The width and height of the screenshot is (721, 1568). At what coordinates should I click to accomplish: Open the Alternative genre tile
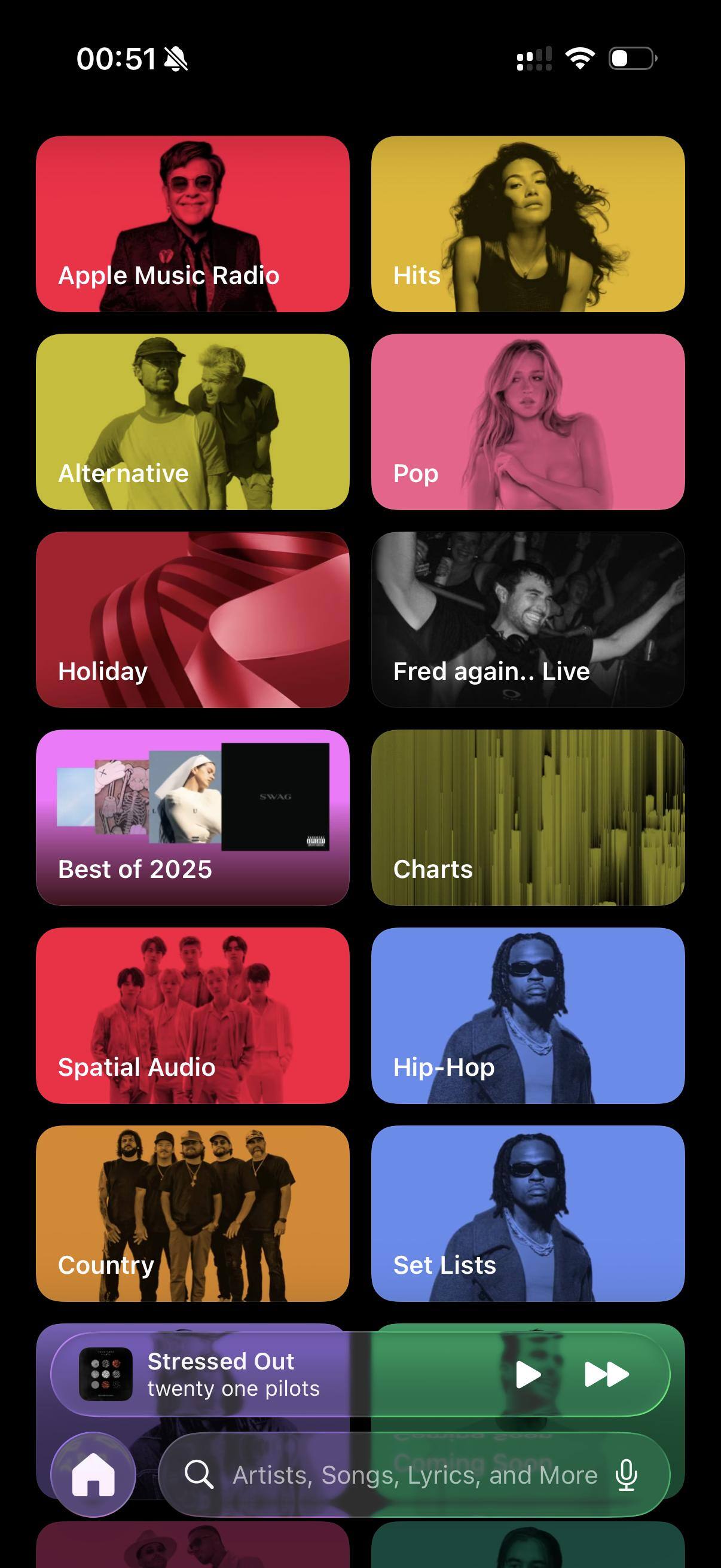tap(193, 421)
